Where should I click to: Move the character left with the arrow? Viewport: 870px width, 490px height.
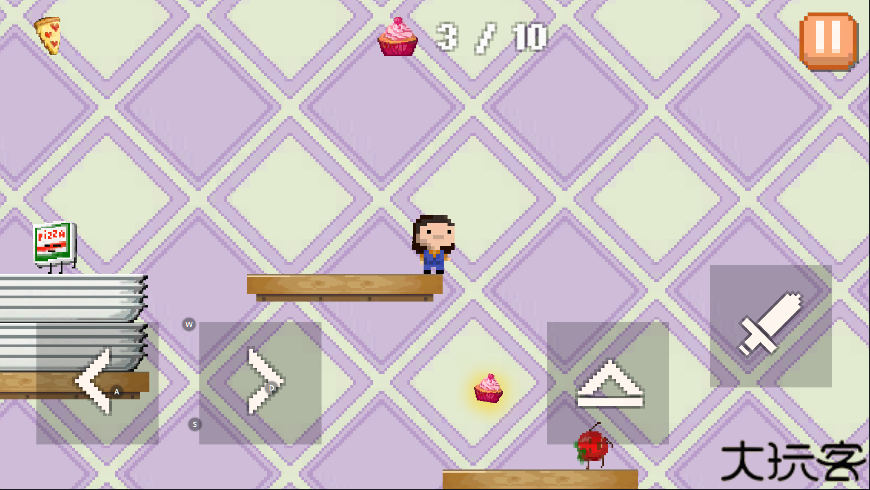(97, 382)
